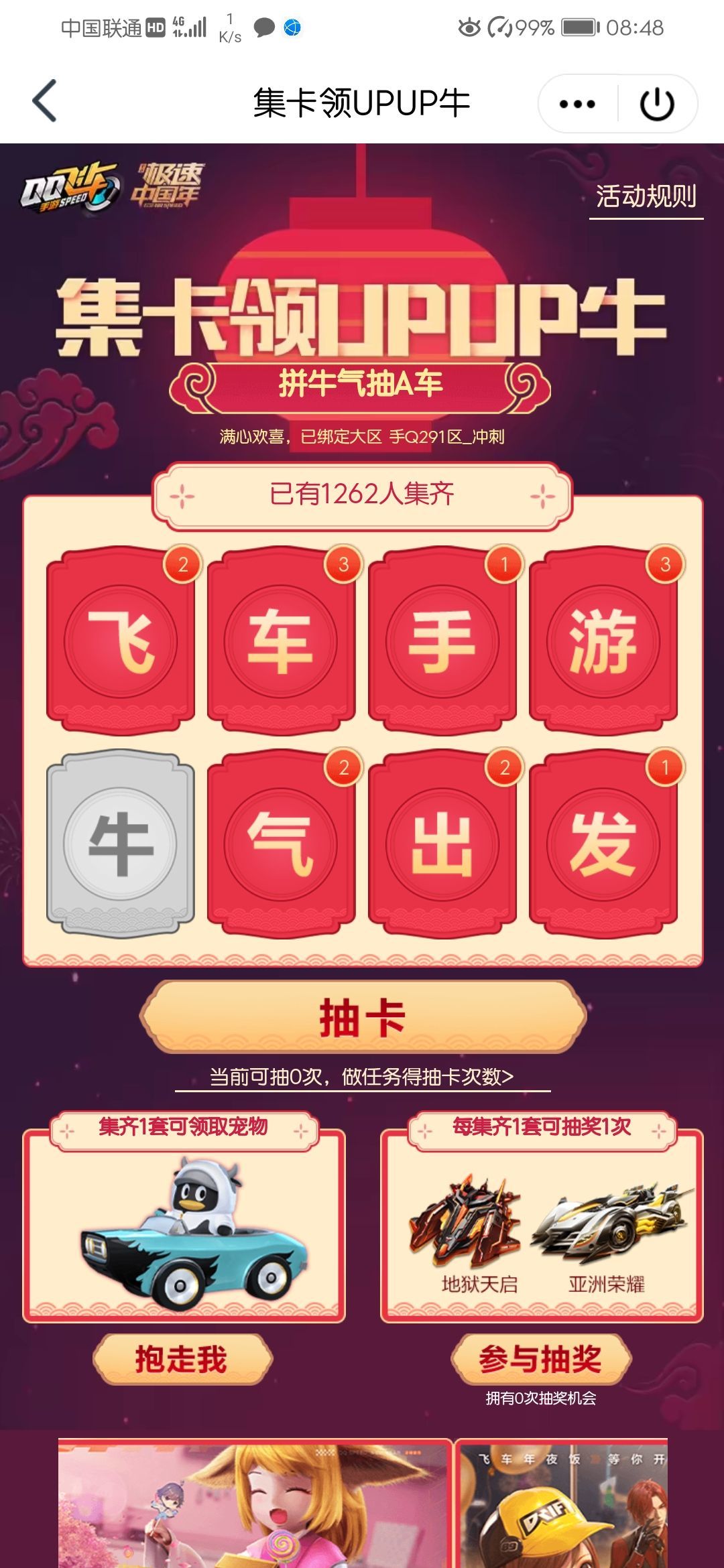The height and width of the screenshot is (1568, 724).
Task: Open the three-dot more options menu
Action: pos(577,104)
